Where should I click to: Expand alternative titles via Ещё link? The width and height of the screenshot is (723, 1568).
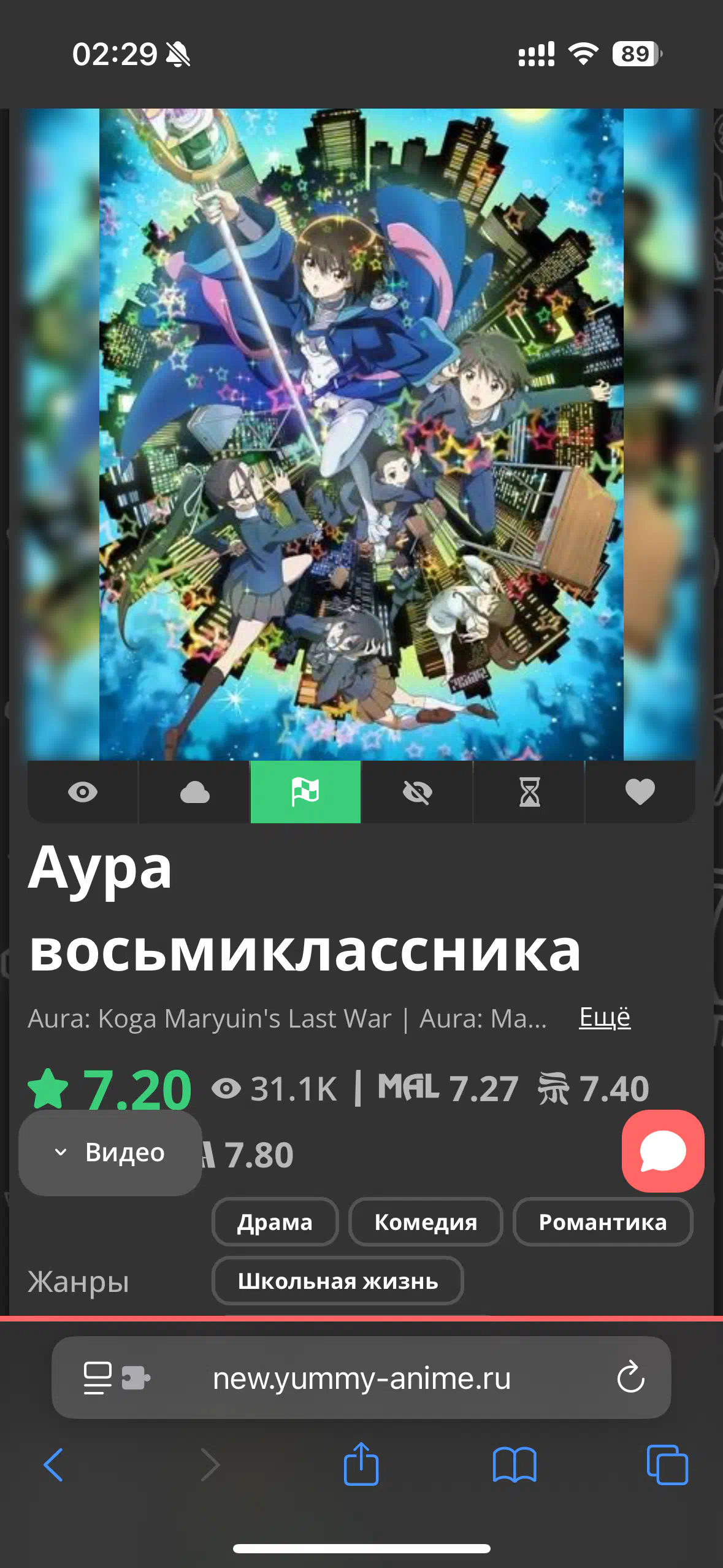(605, 1018)
